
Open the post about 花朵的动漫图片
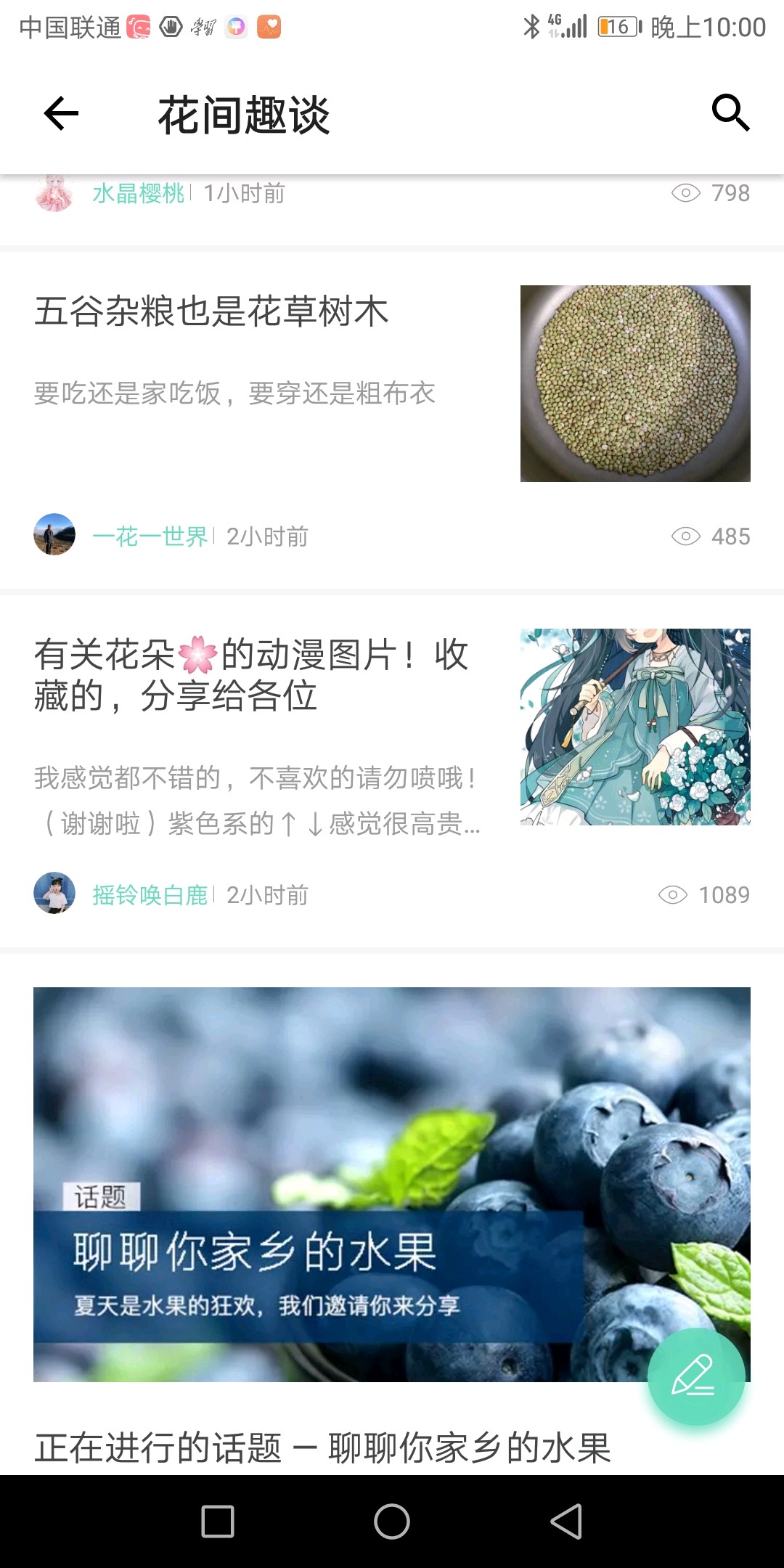click(250, 675)
